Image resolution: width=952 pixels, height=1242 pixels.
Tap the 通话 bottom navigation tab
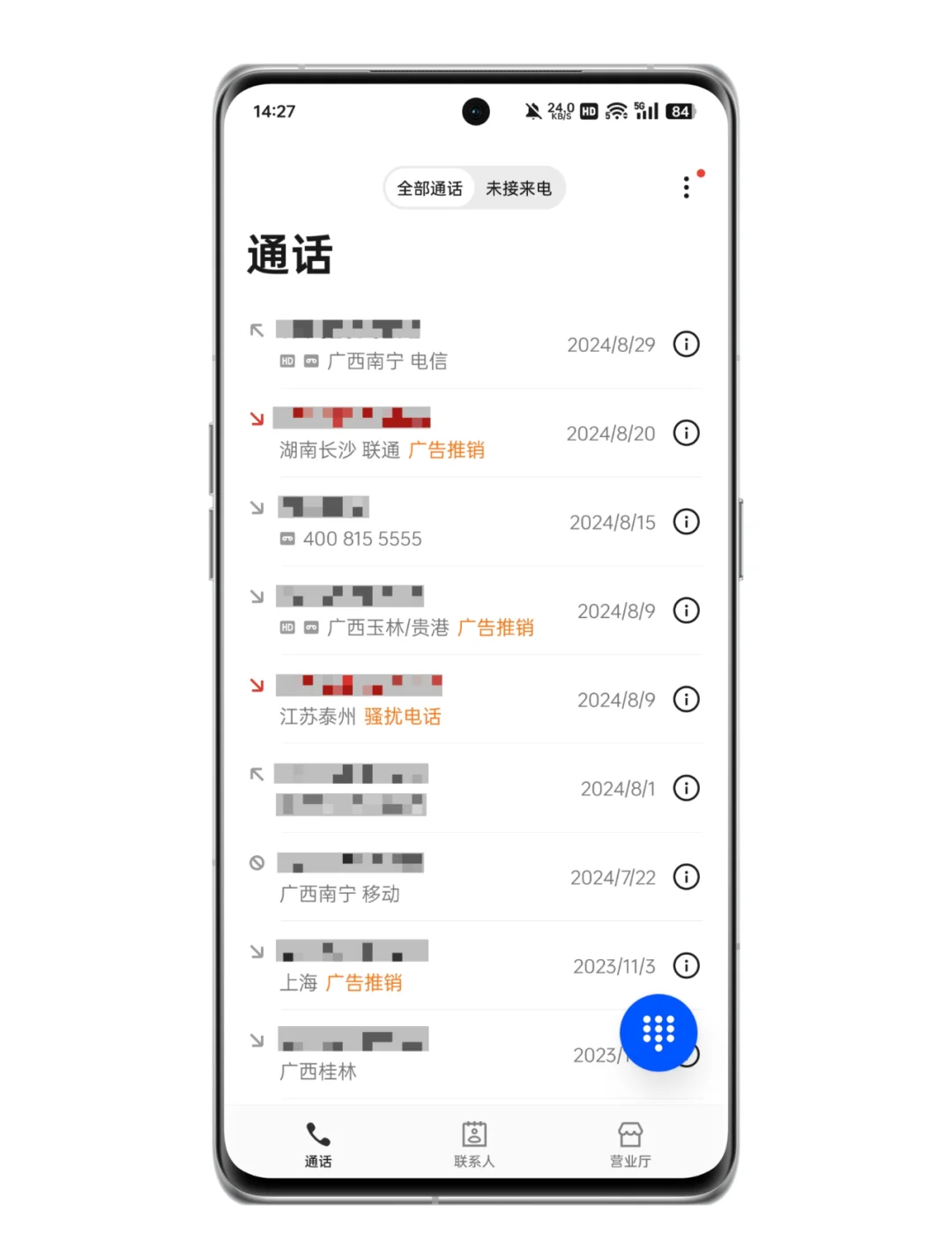point(318,1143)
